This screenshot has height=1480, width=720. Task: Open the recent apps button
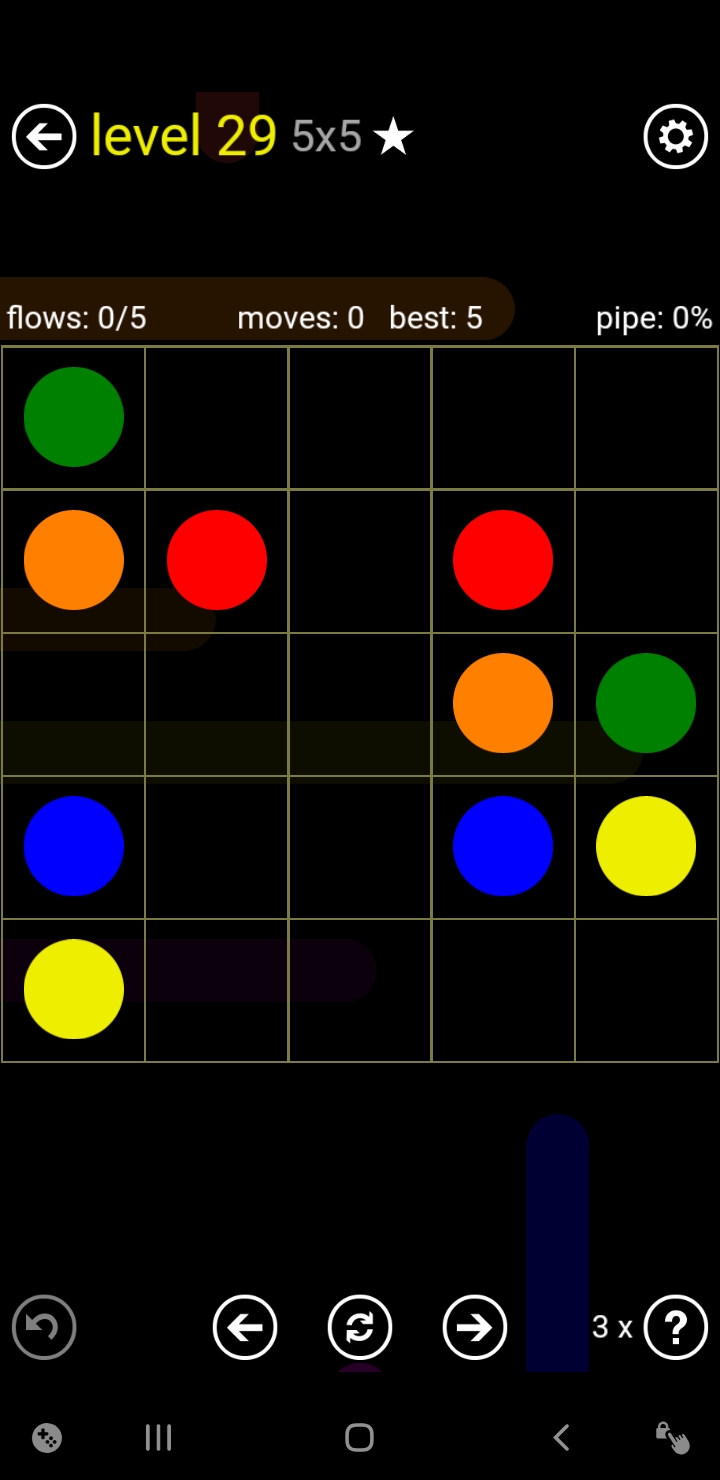click(x=158, y=1438)
